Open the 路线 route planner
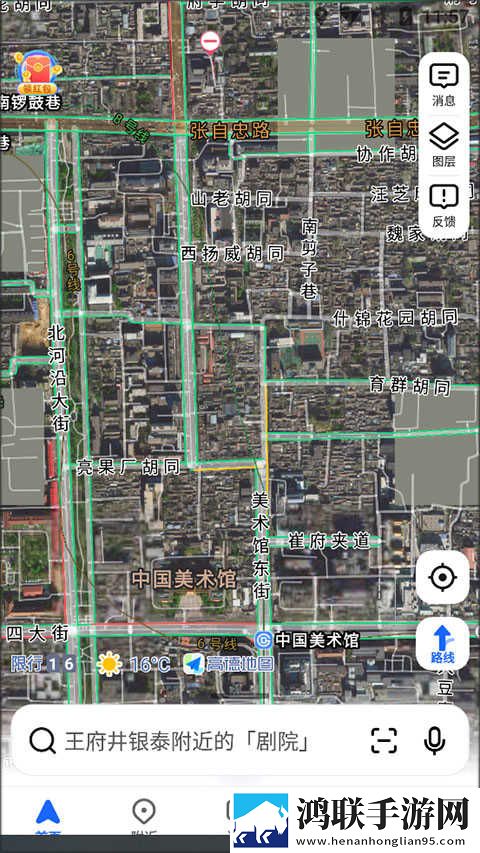Viewport: 480px width, 853px height. pos(442,644)
